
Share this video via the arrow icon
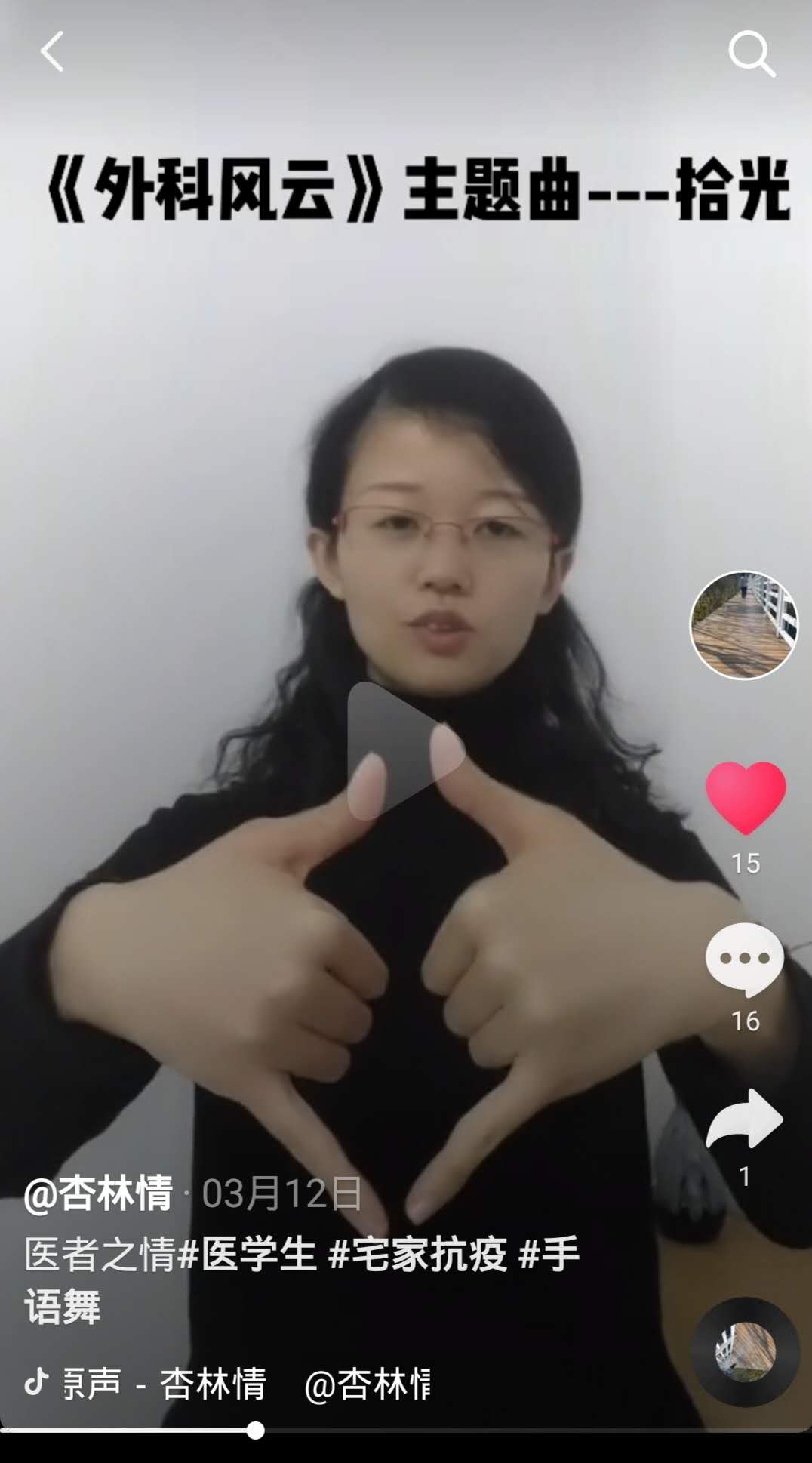[x=745, y=1120]
